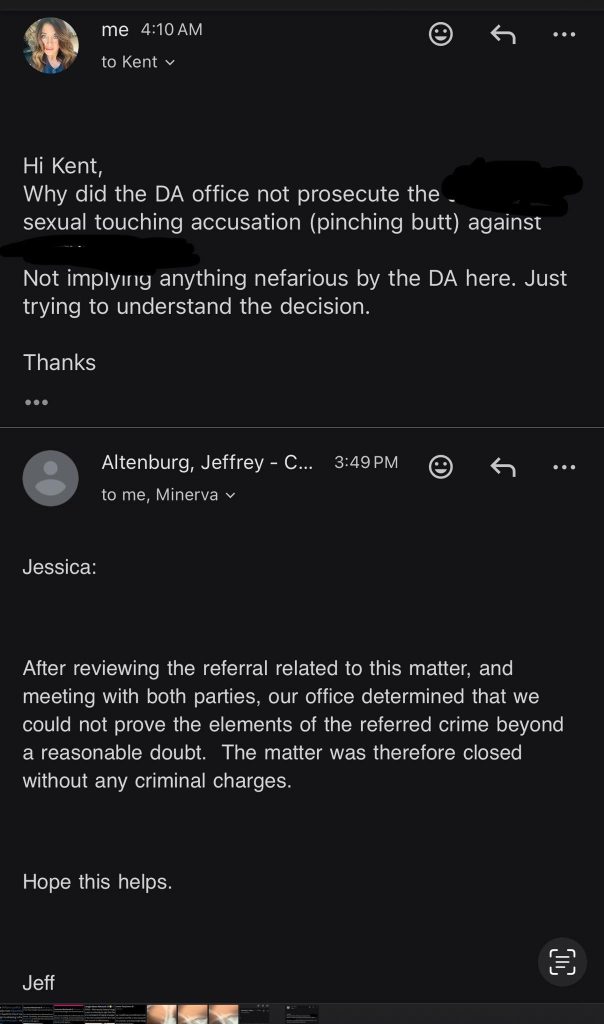This screenshot has height=1024, width=604.
Task: Expand recipient details next to "to Kent"
Action: tap(169, 62)
